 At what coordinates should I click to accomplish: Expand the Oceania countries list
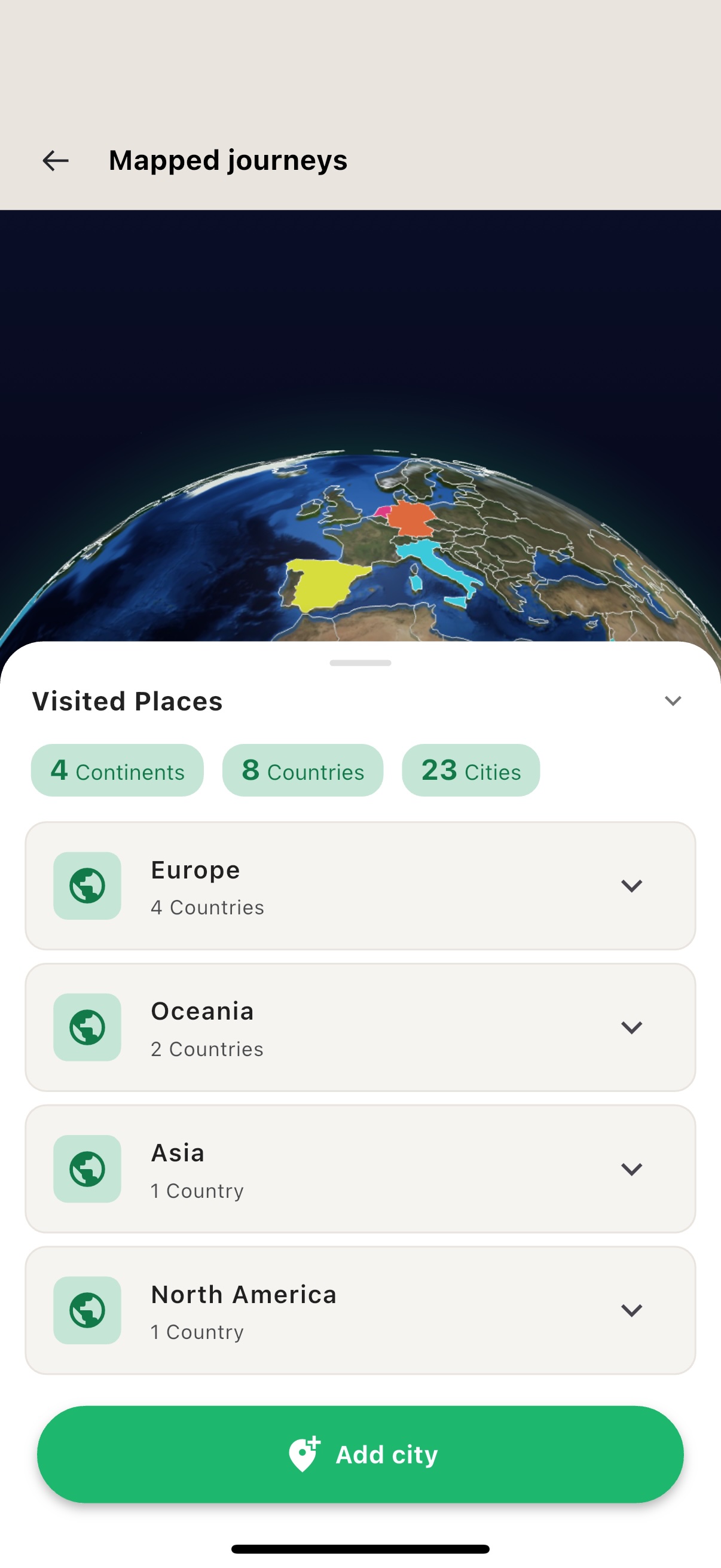pos(631,1027)
